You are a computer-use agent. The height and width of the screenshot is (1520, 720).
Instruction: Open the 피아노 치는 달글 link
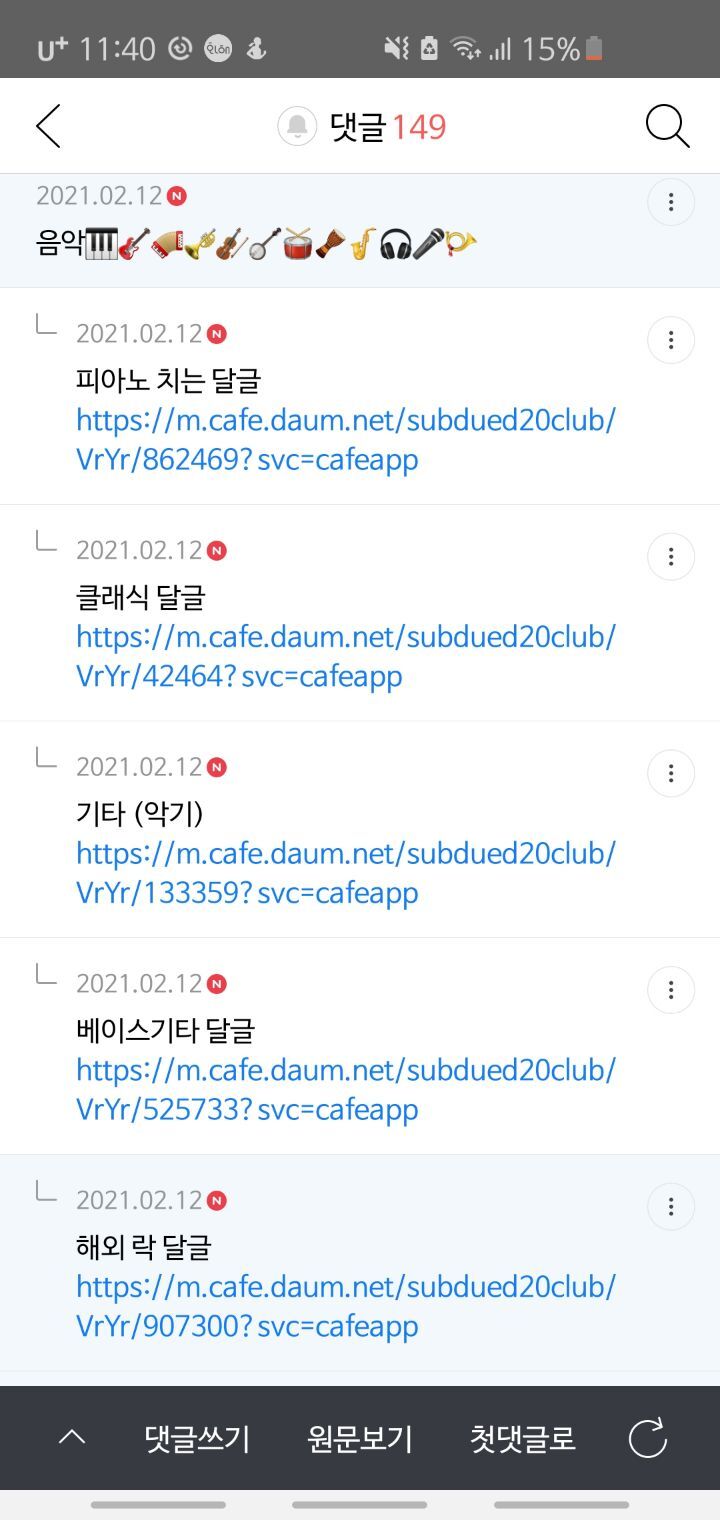click(x=345, y=440)
